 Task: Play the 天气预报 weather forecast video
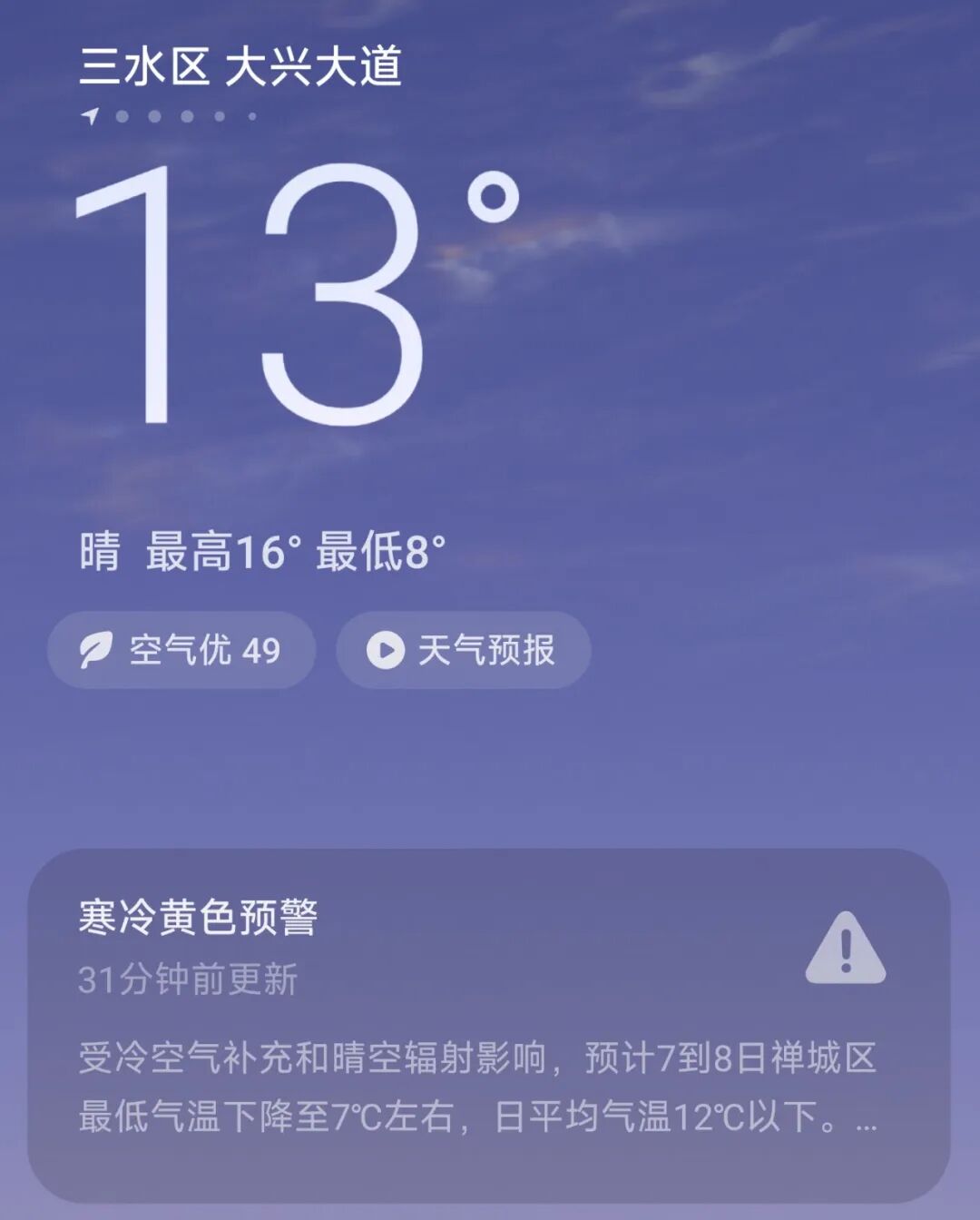tap(463, 650)
